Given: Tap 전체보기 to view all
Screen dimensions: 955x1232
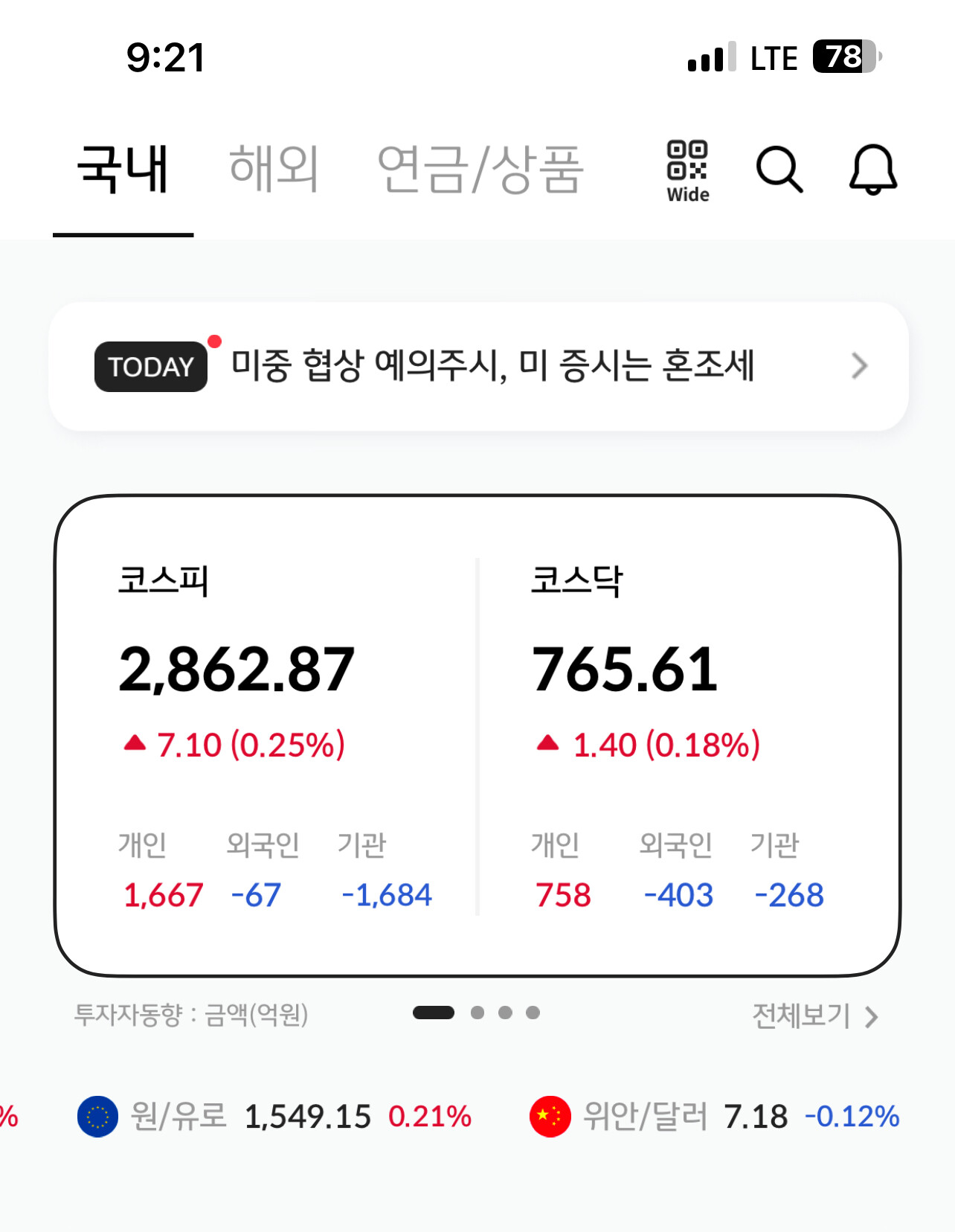Looking at the screenshot, I should click(815, 1016).
